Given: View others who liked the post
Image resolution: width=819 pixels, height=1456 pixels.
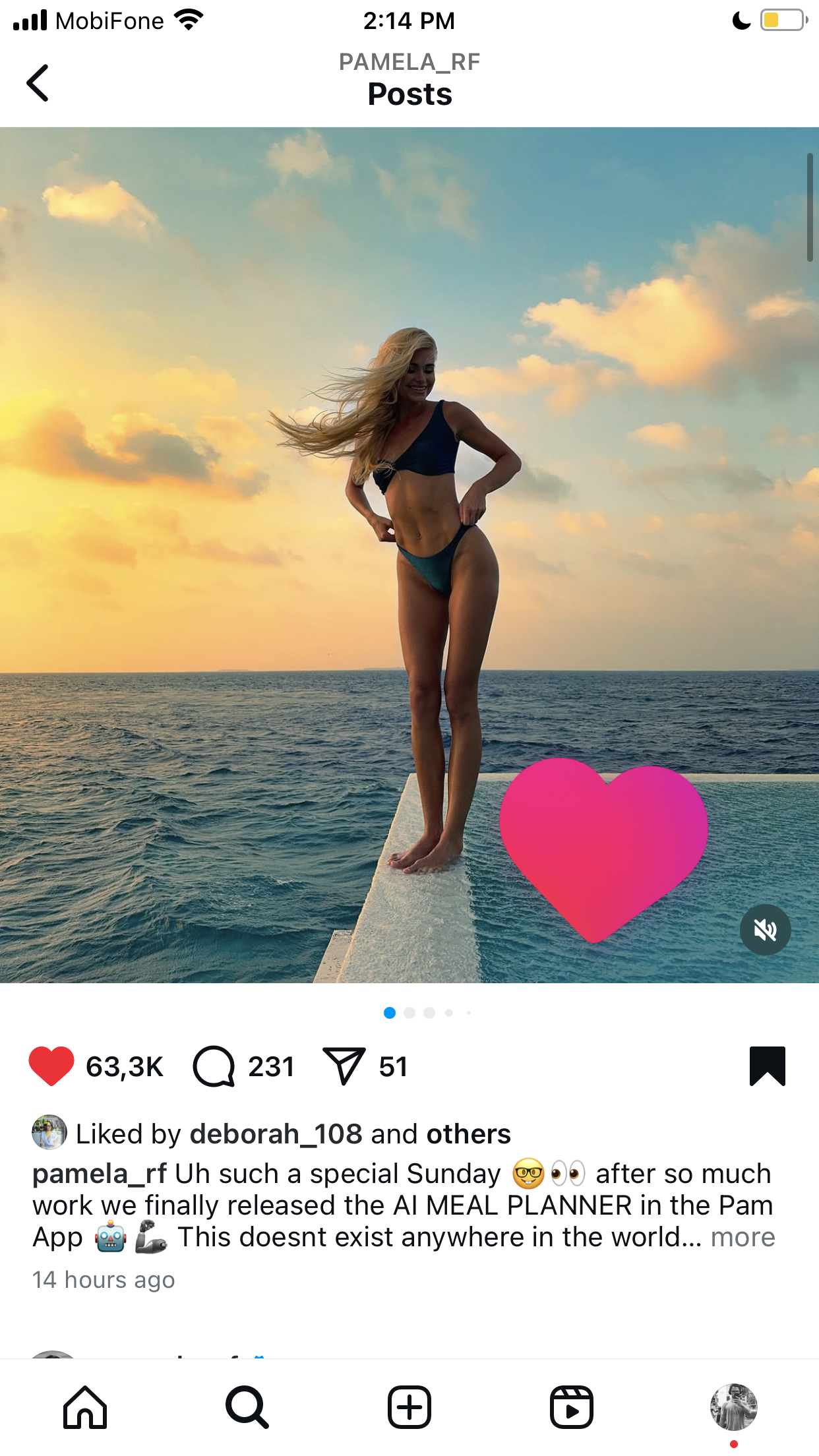Looking at the screenshot, I should pos(468,1134).
